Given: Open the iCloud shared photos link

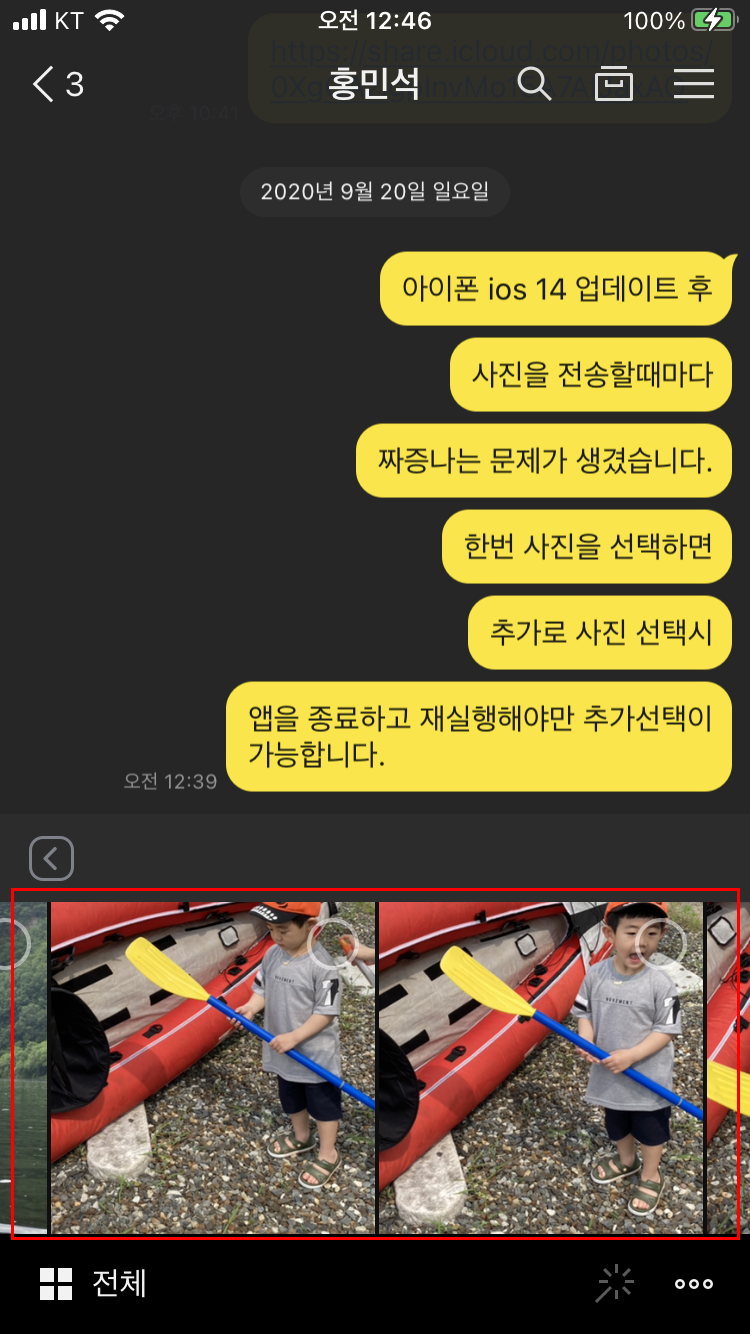Looking at the screenshot, I should [x=490, y=70].
